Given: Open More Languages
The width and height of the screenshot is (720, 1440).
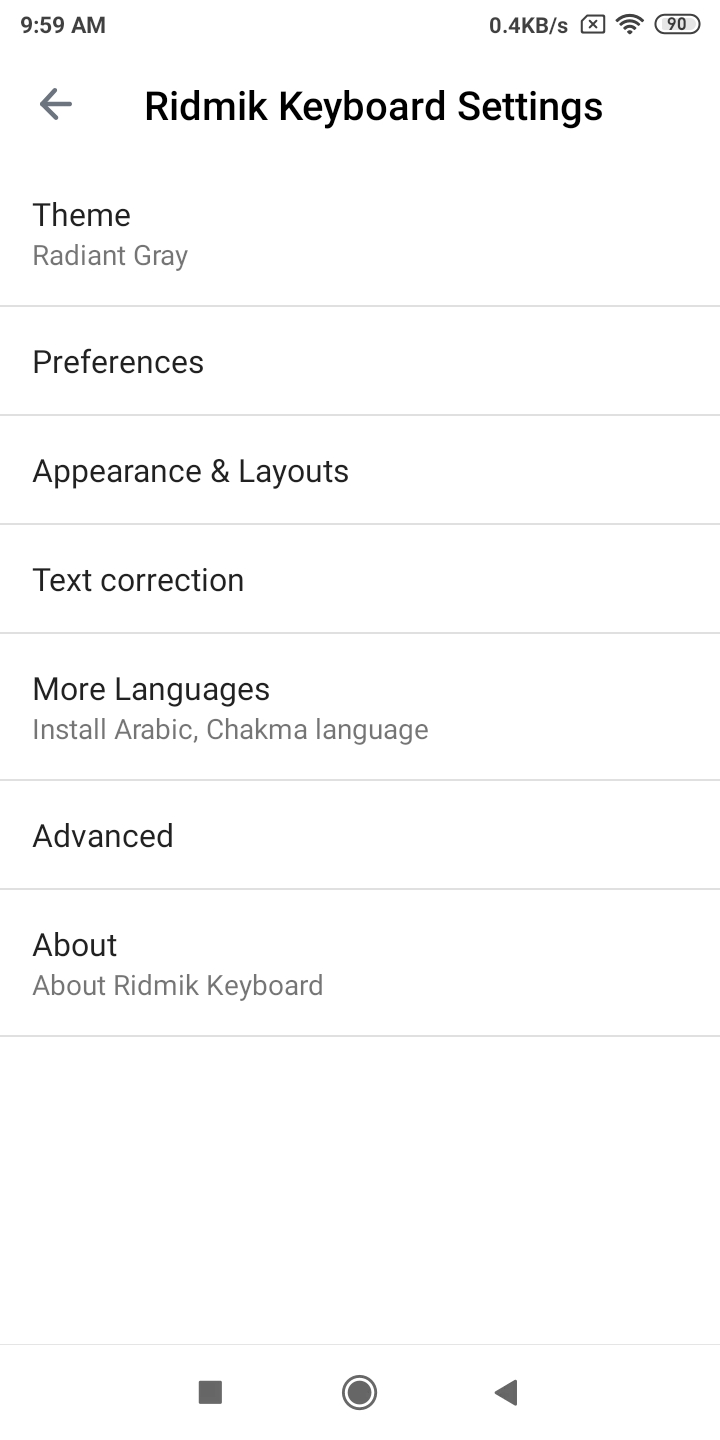Looking at the screenshot, I should [360, 707].
